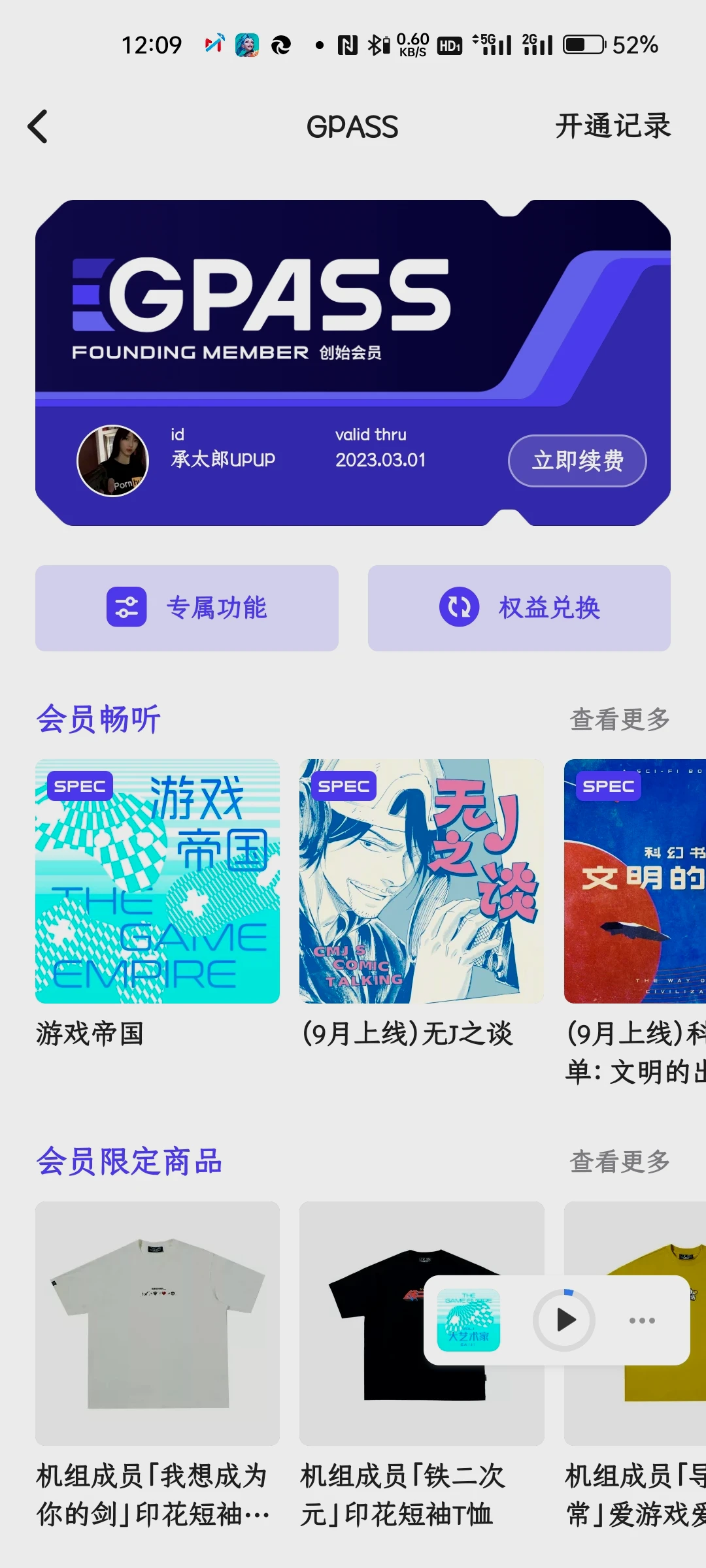Open the mini player cover artwork
Viewport: 706px width, 1568px height.
(468, 1320)
